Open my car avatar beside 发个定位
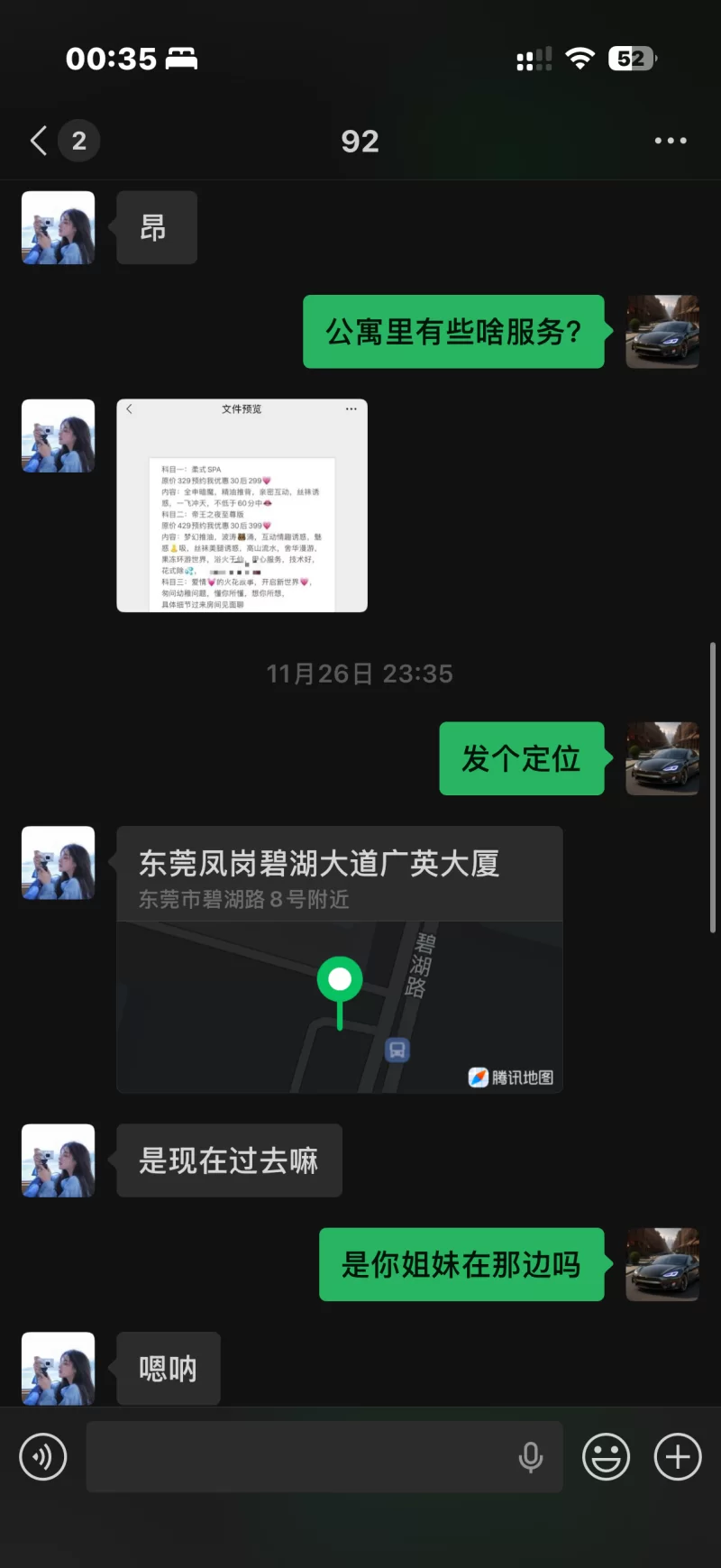 coord(662,758)
